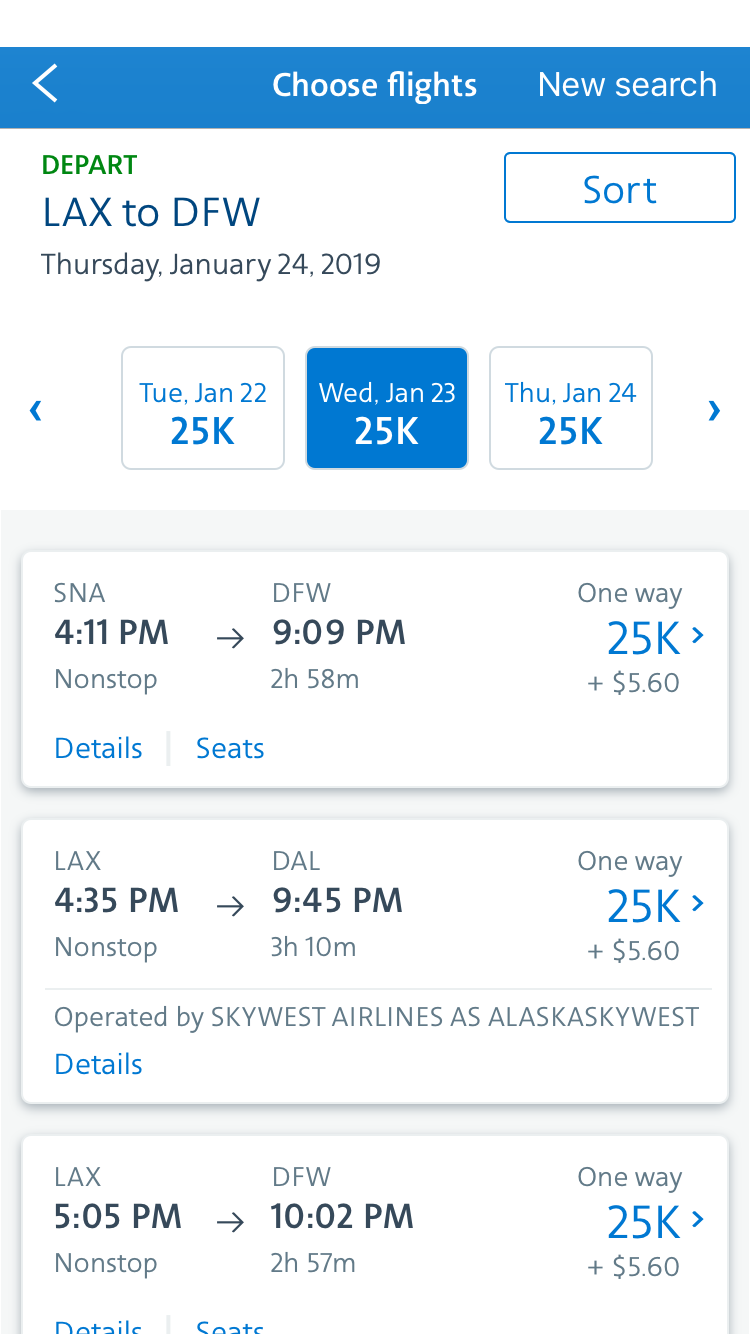
Task: Show later dates with right arrow
Action: (x=714, y=410)
